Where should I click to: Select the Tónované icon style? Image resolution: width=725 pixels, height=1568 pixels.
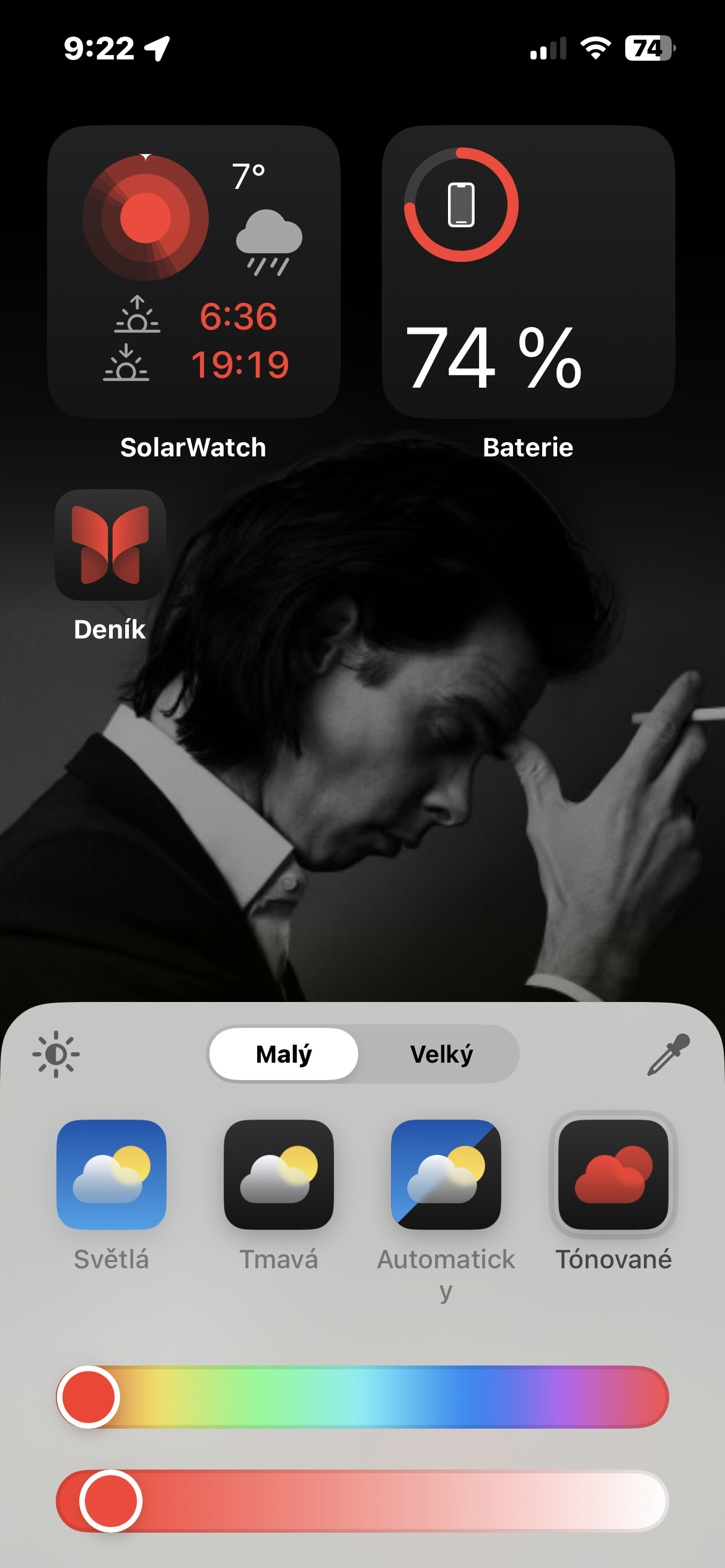tap(613, 1174)
